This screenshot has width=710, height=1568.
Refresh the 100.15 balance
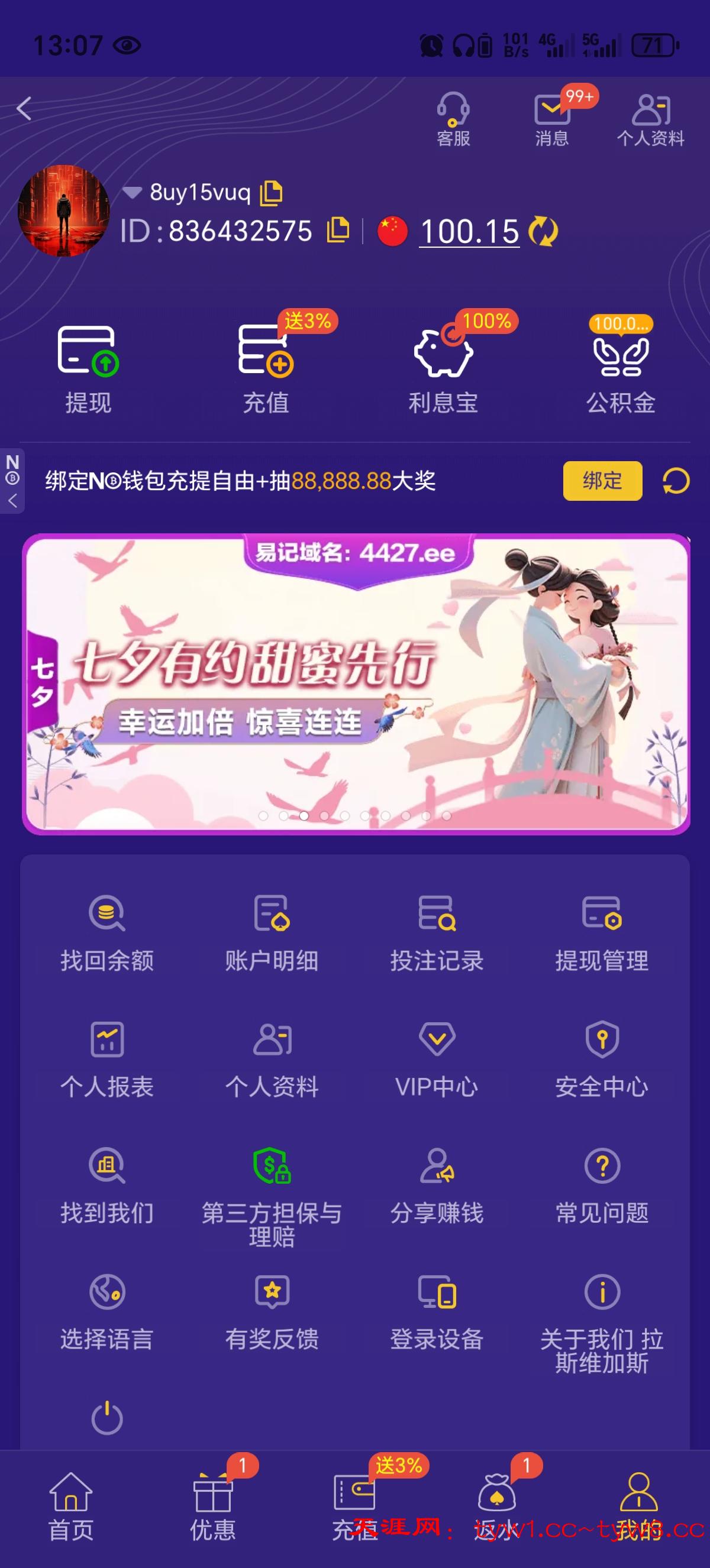pos(543,232)
